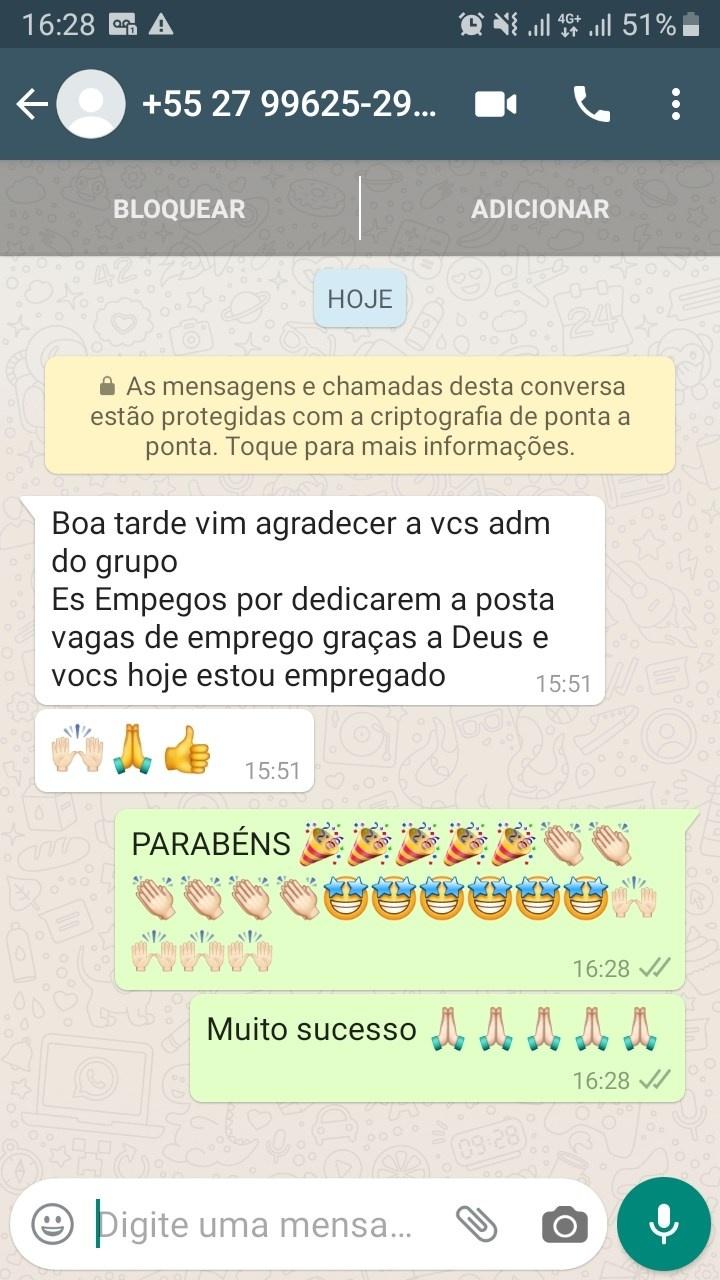Open the encryption info notice
Image resolution: width=720 pixels, height=1280 pixels.
click(x=360, y=416)
